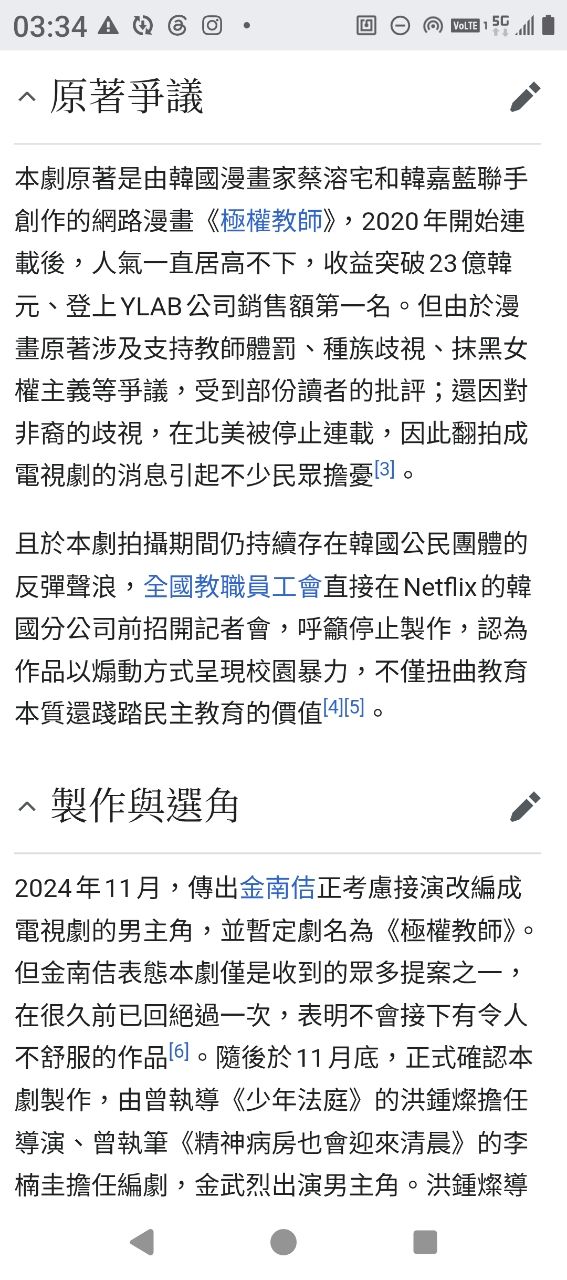The height and width of the screenshot is (1280, 567).
Task: Open reference footnote 6
Action: [x=179, y=1052]
